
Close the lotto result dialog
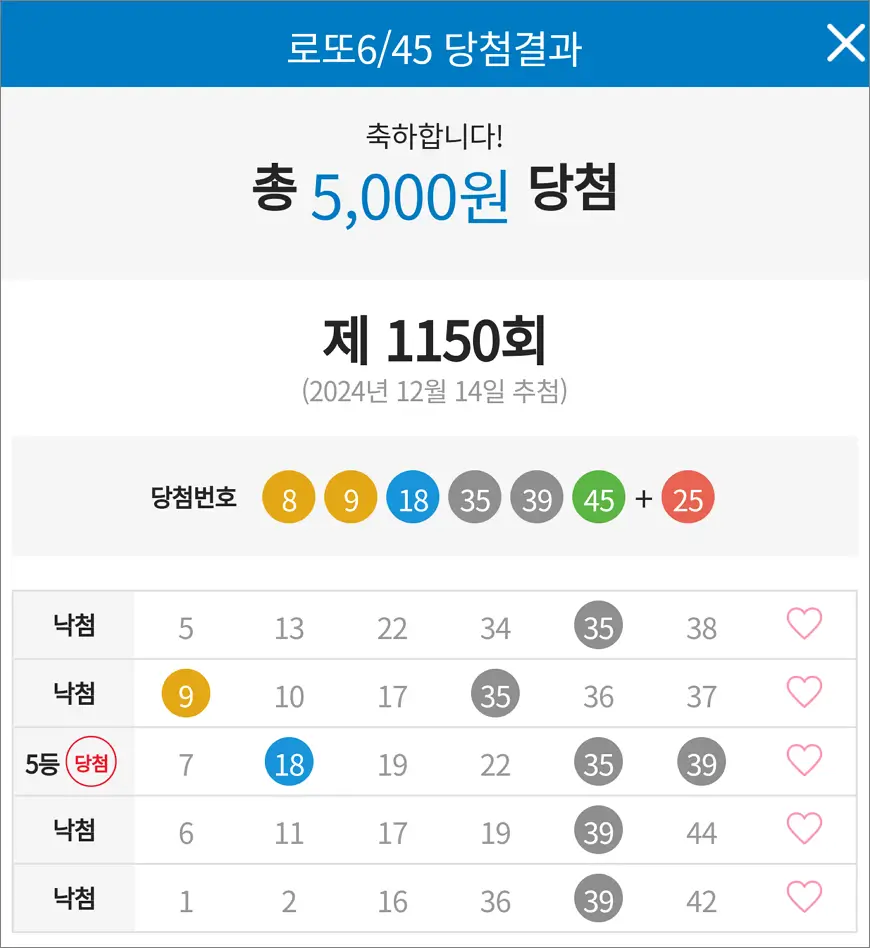[845, 44]
